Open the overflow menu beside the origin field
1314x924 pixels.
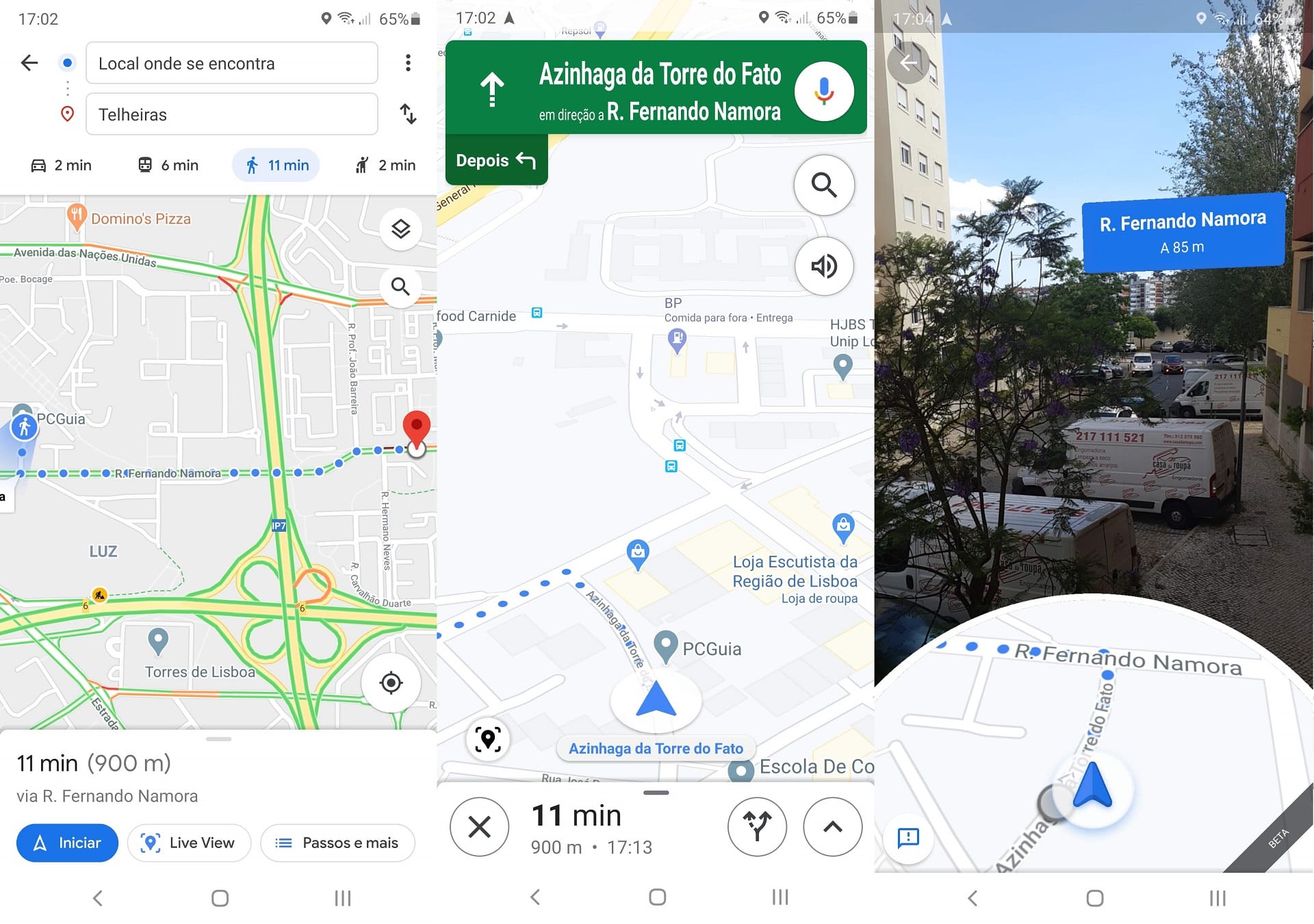click(x=408, y=63)
